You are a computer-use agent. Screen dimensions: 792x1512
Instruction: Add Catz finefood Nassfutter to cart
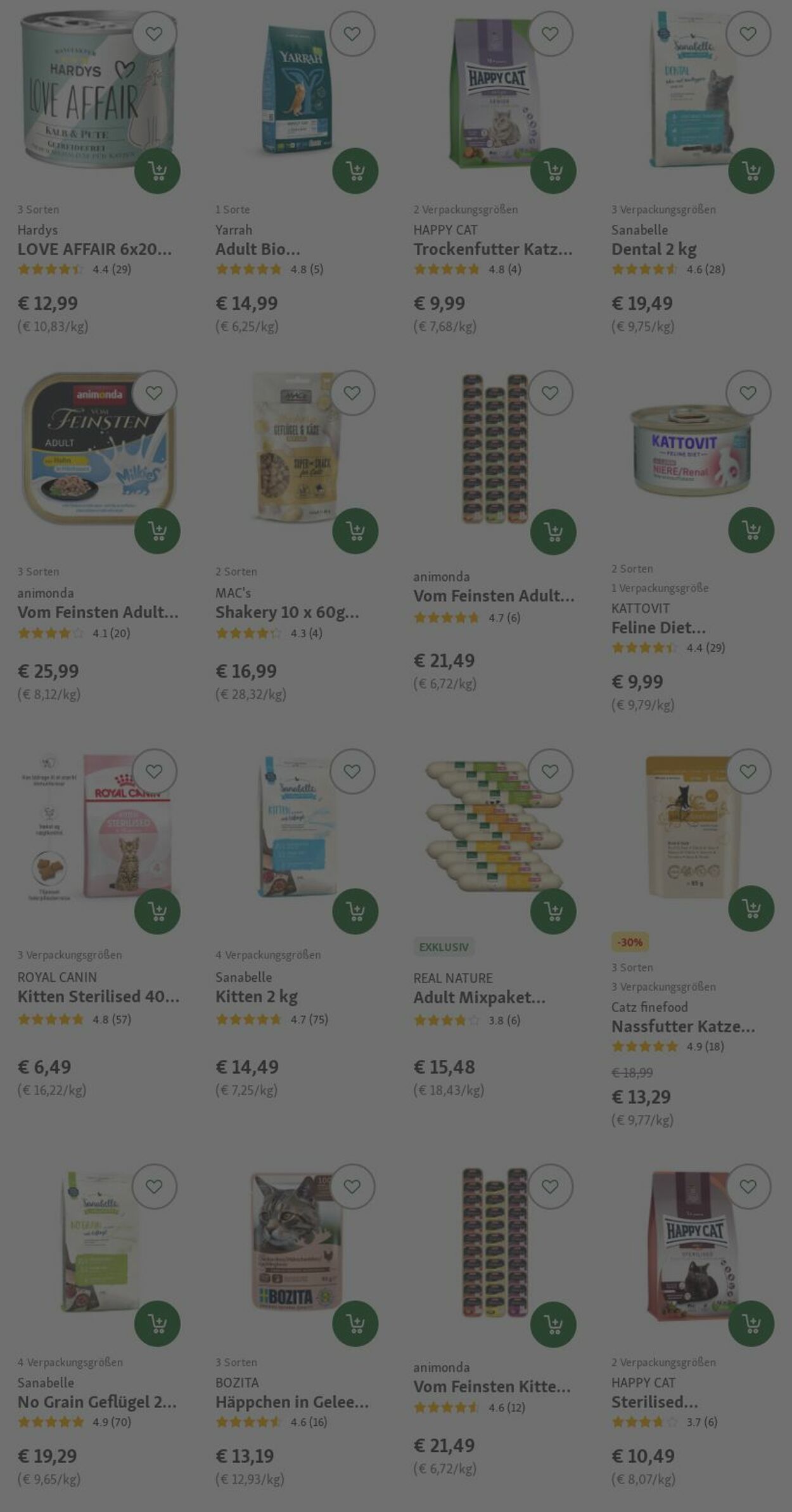(751, 909)
